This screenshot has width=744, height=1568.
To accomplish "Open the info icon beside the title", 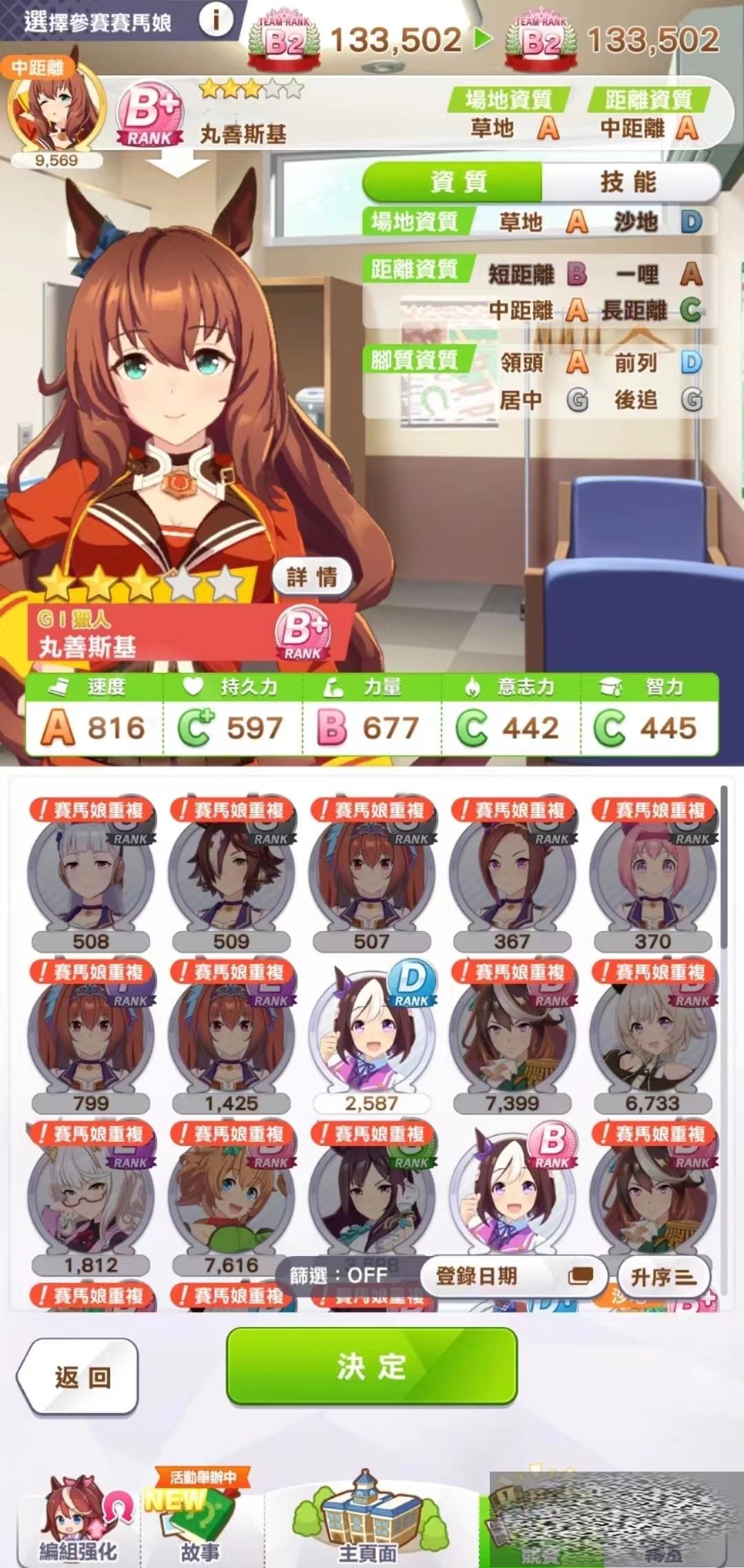I will 216,21.
